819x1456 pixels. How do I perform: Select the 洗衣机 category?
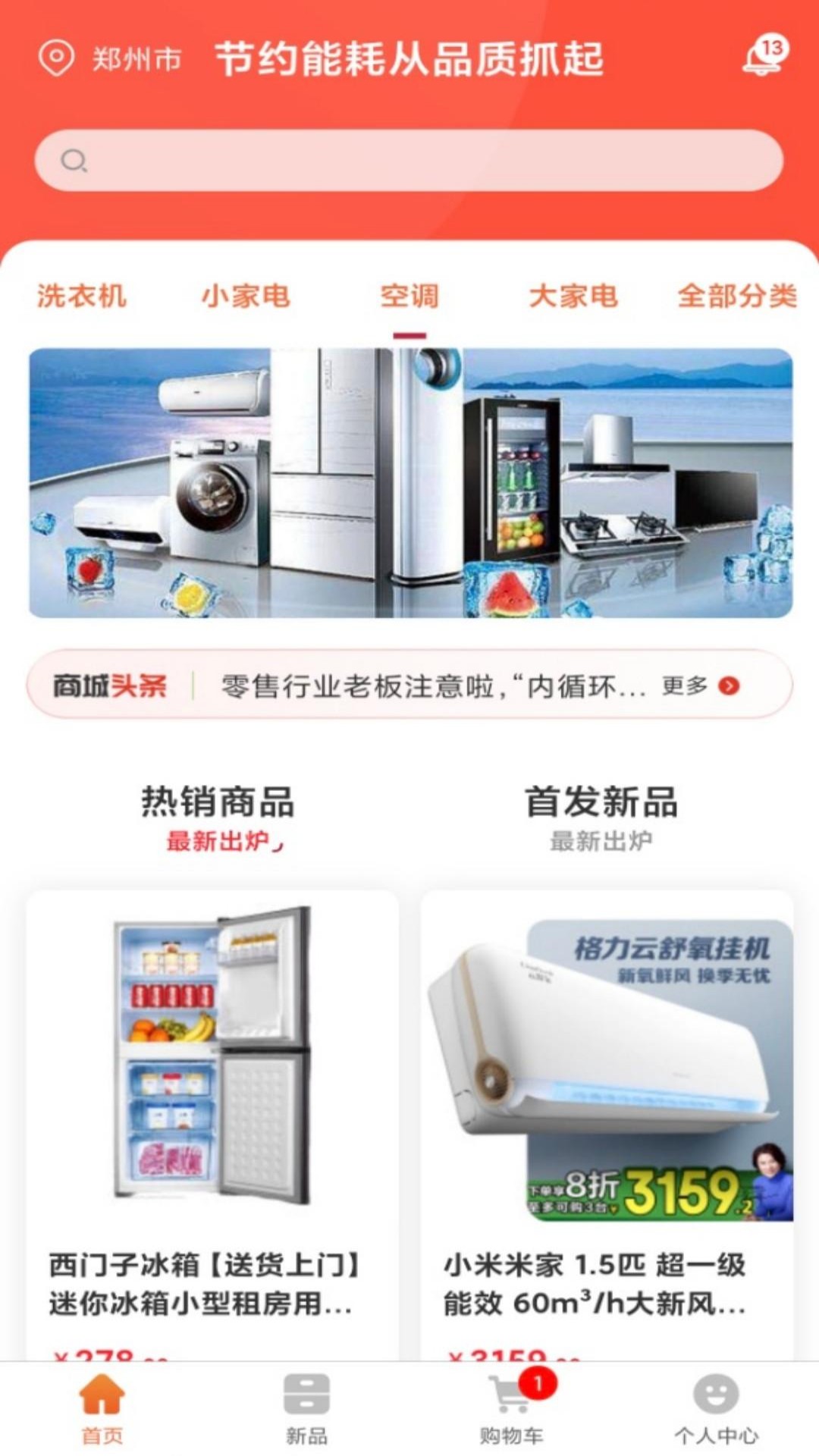click(81, 296)
